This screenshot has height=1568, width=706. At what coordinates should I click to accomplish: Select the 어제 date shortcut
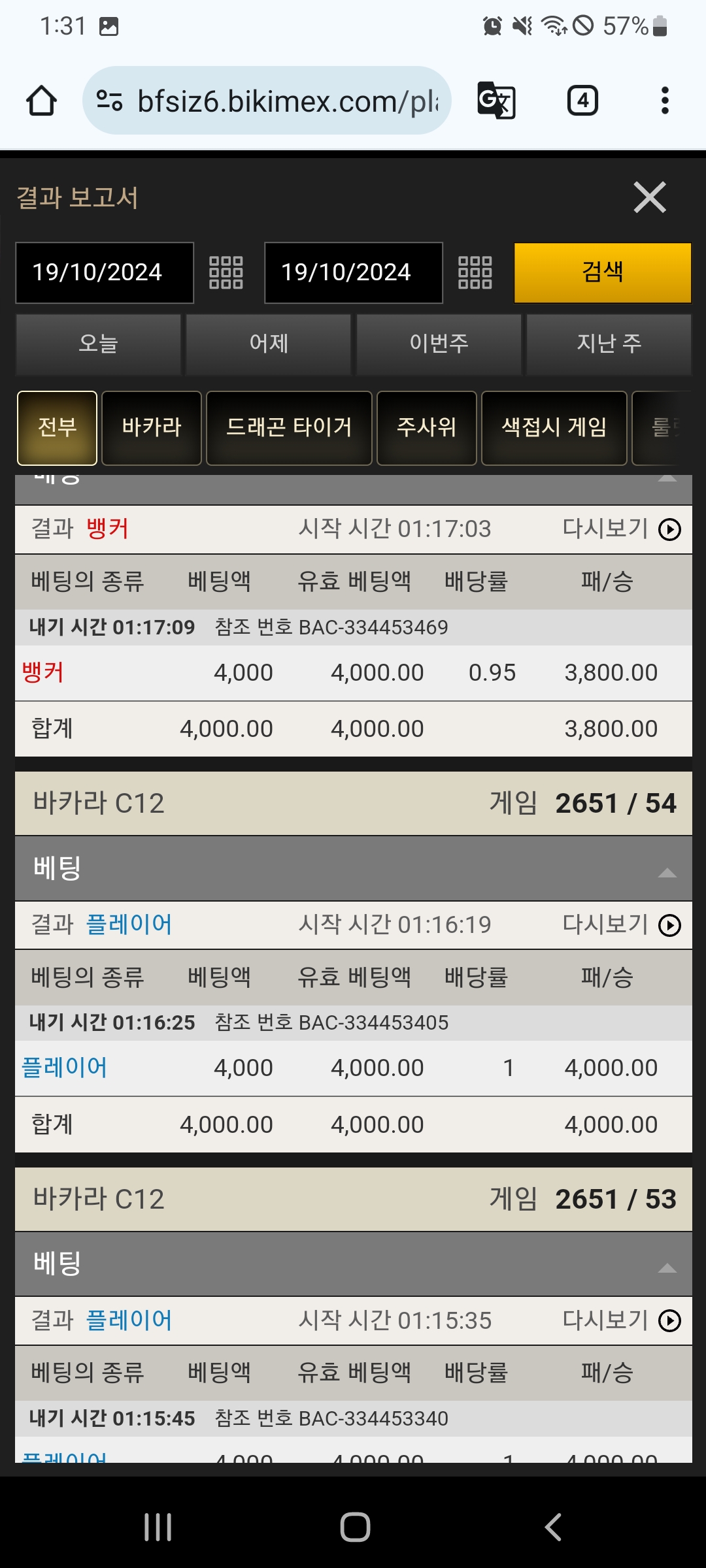click(x=269, y=344)
